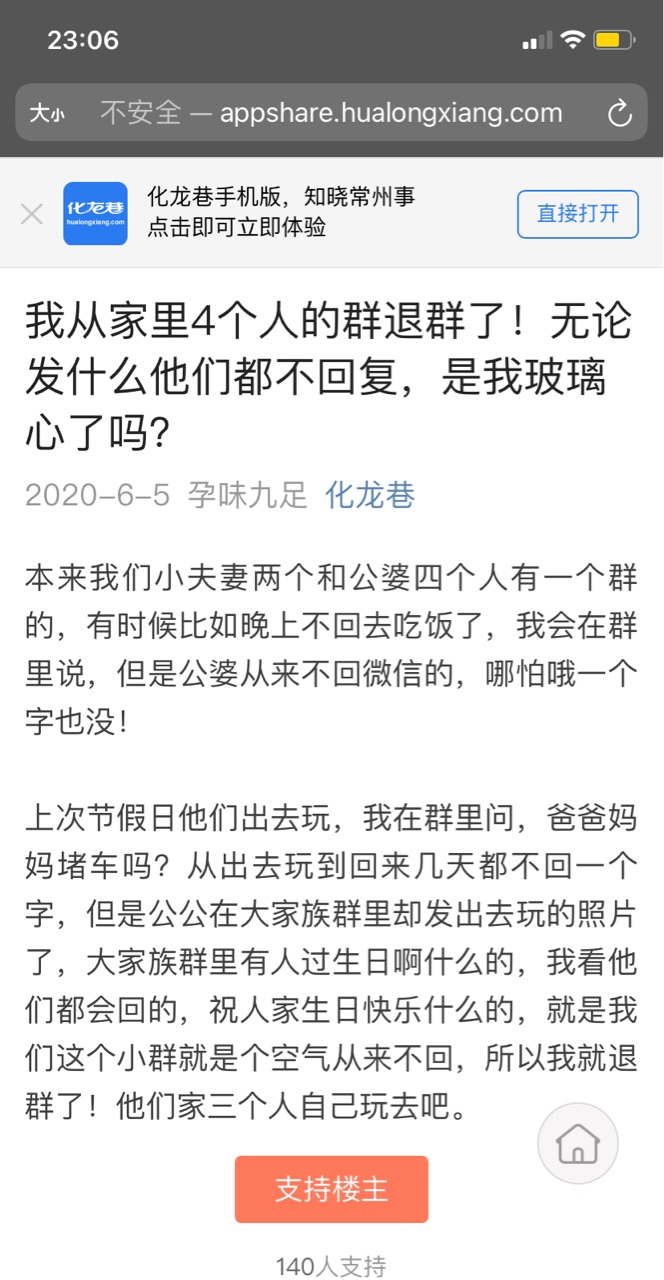Tap 直接打开 to open in app
Image resolution: width=664 pixels, height=1280 pixels.
click(x=577, y=213)
